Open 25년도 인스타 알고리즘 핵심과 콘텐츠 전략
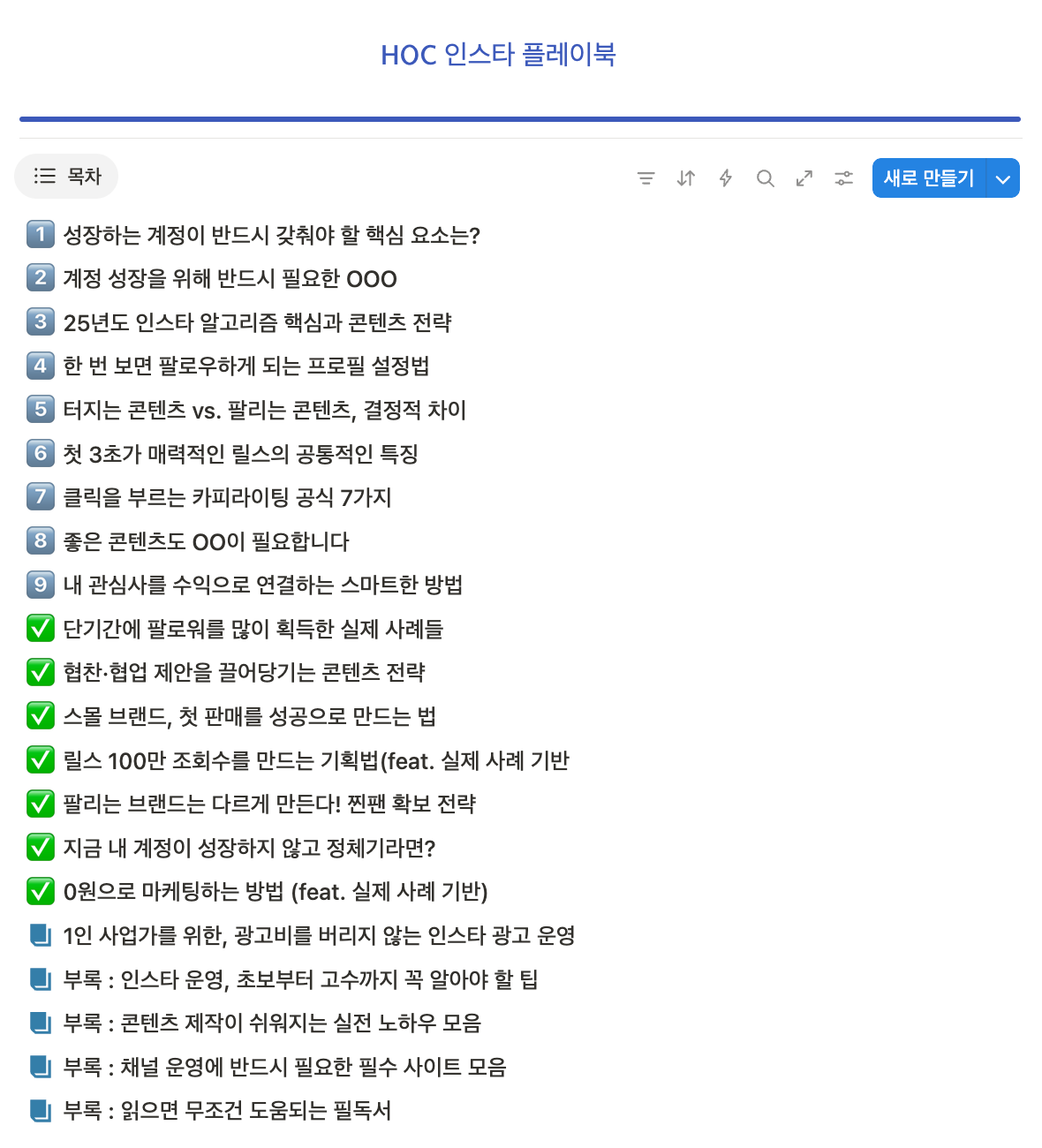The width and height of the screenshot is (1042, 1148). pyautogui.click(x=257, y=323)
